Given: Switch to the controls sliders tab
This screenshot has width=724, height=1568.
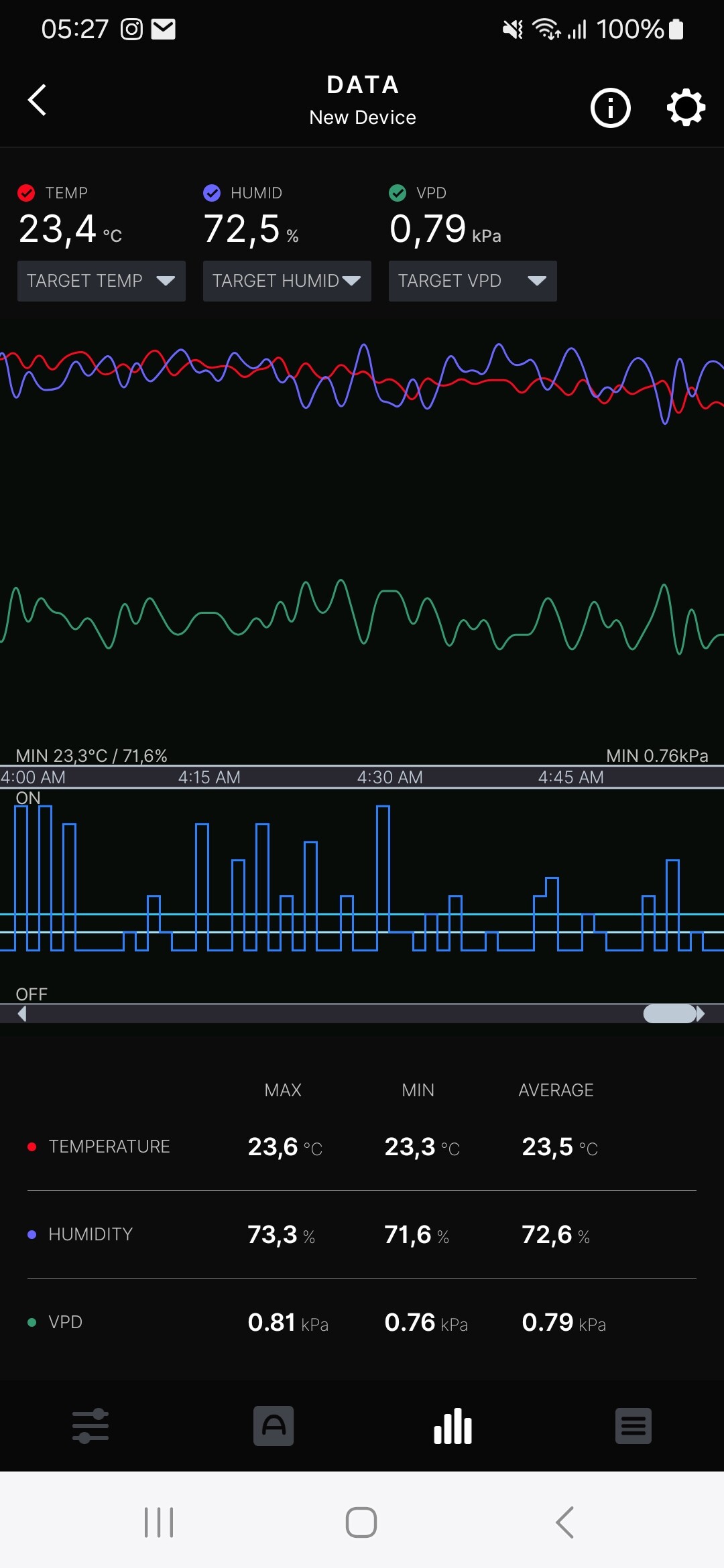Looking at the screenshot, I should pos(90,1425).
